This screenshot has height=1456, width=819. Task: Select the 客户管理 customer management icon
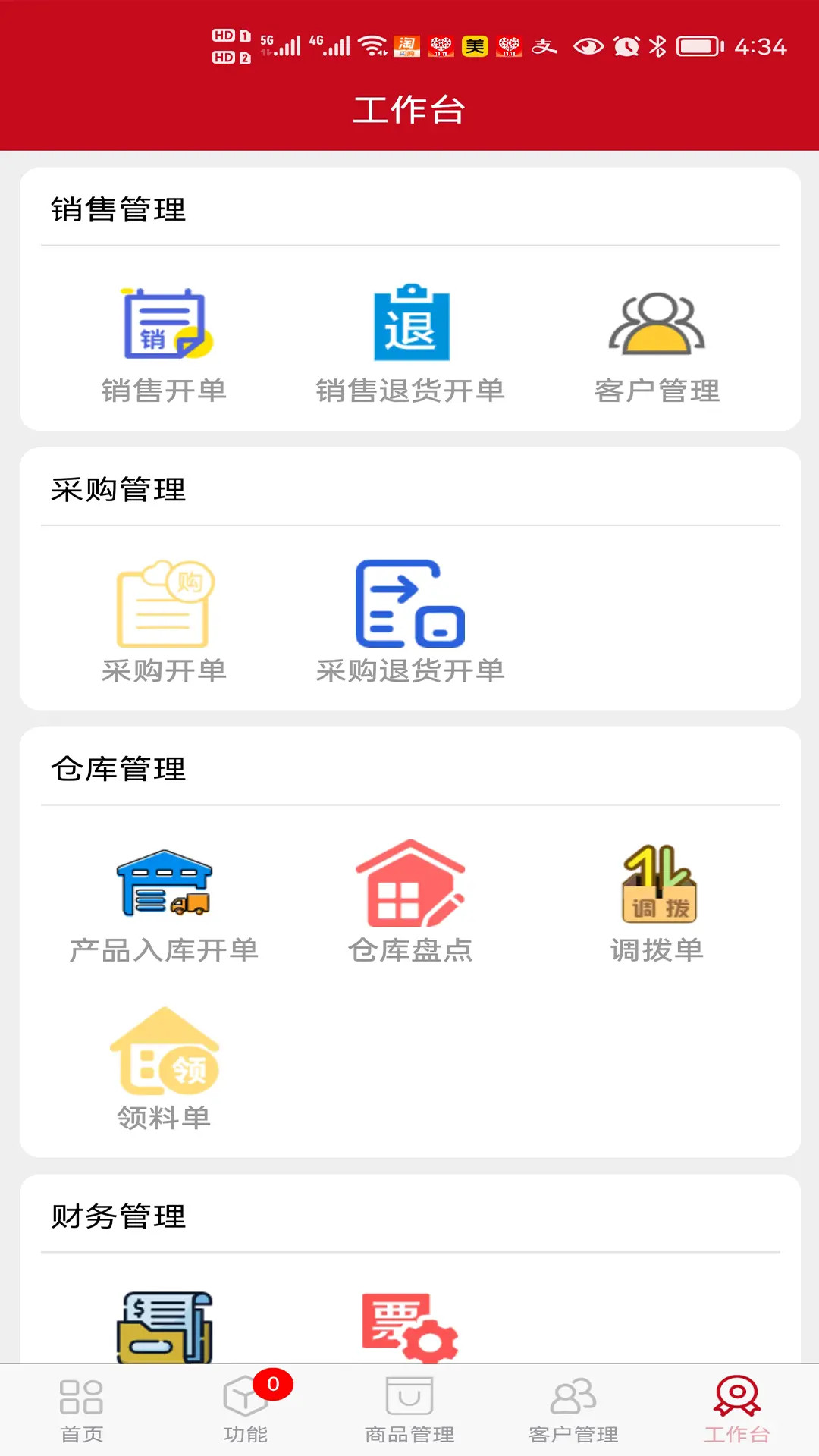point(656,326)
